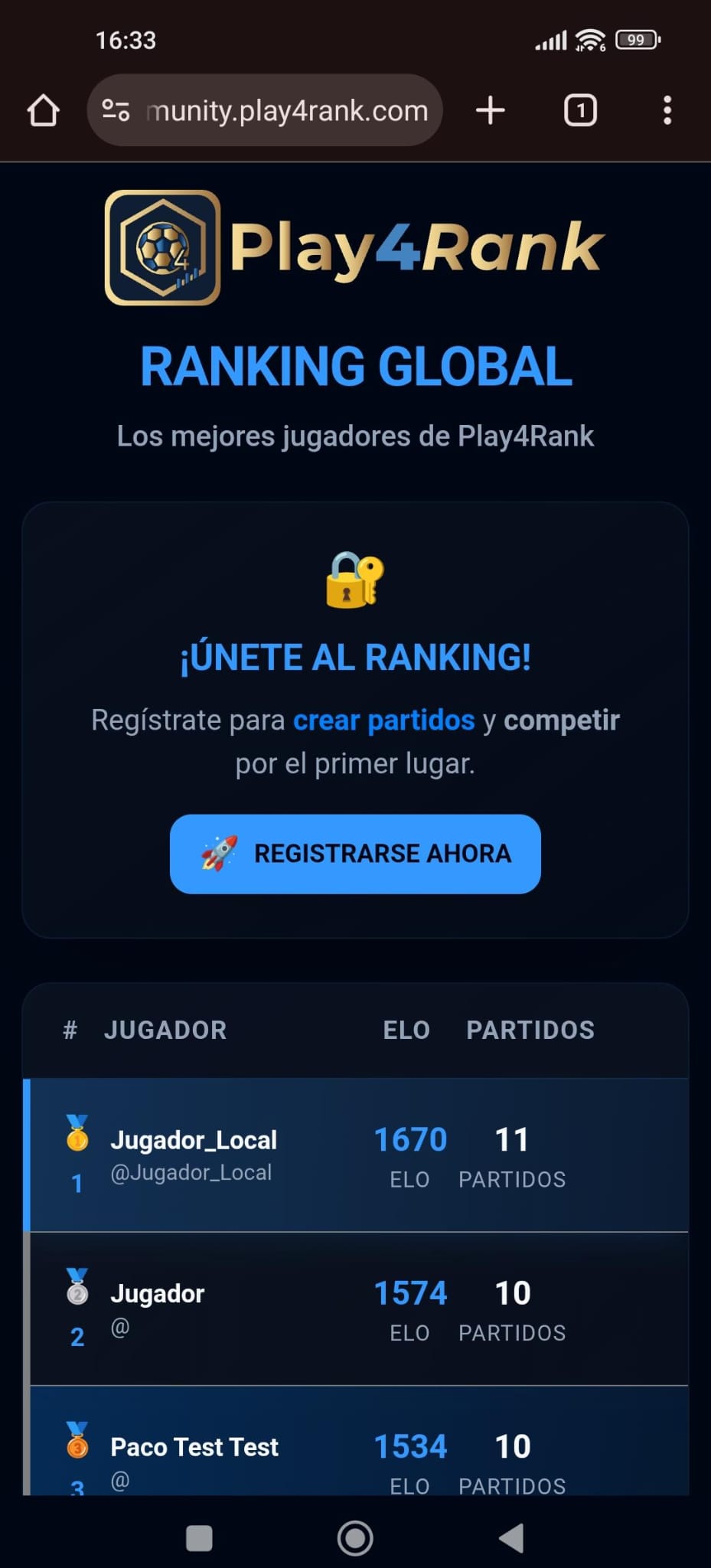Open a new tab with the plus icon

(490, 109)
